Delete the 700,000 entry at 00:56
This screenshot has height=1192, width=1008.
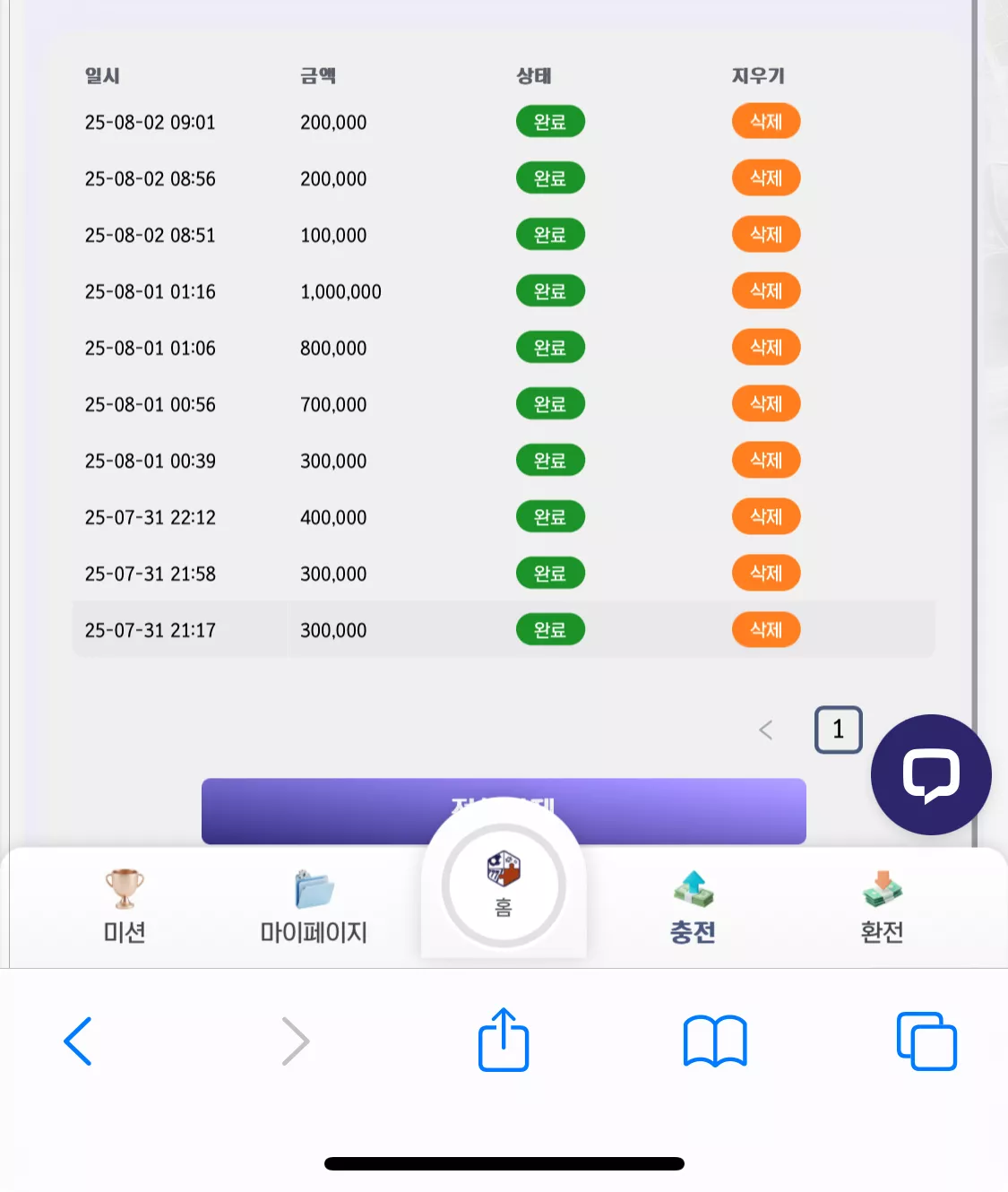pyautogui.click(x=766, y=403)
